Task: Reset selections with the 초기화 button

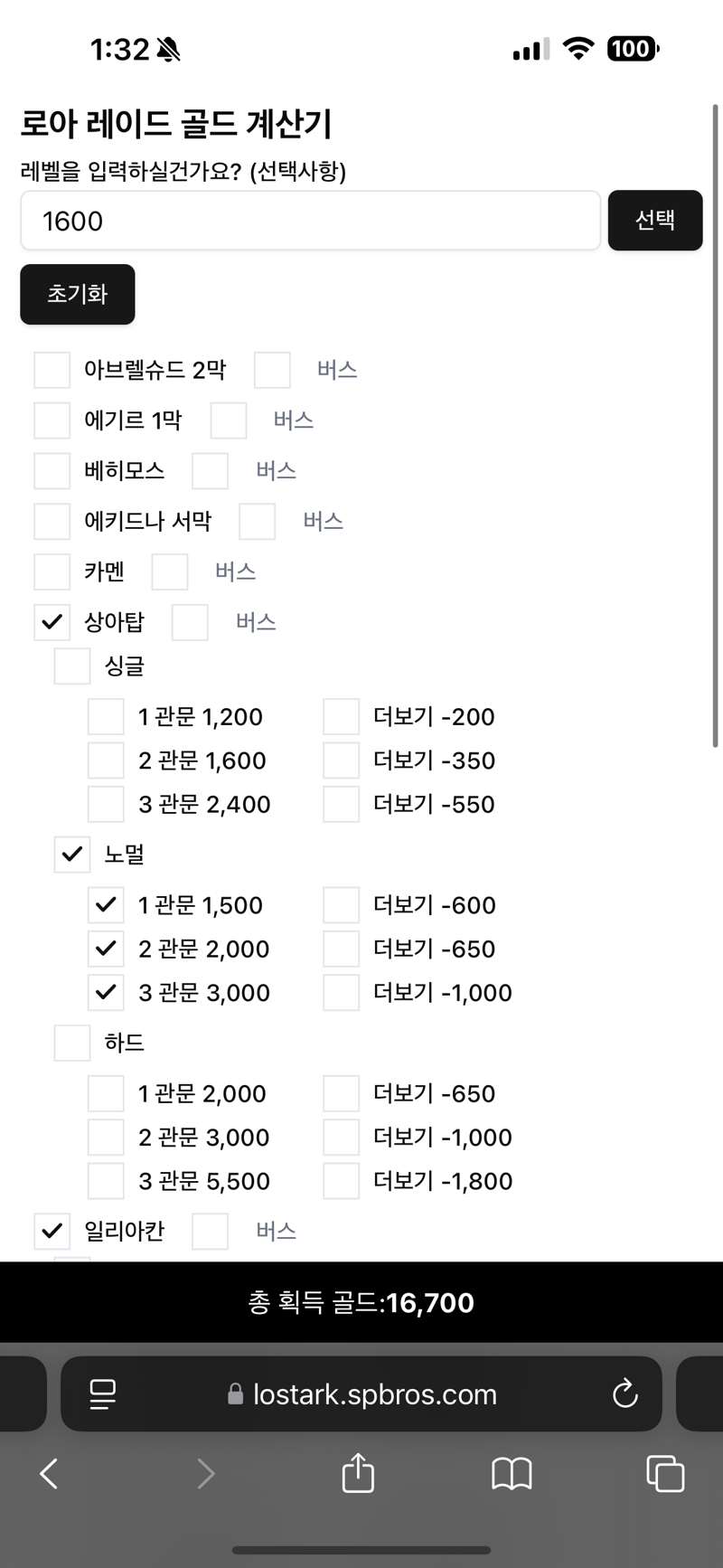Action: click(78, 294)
